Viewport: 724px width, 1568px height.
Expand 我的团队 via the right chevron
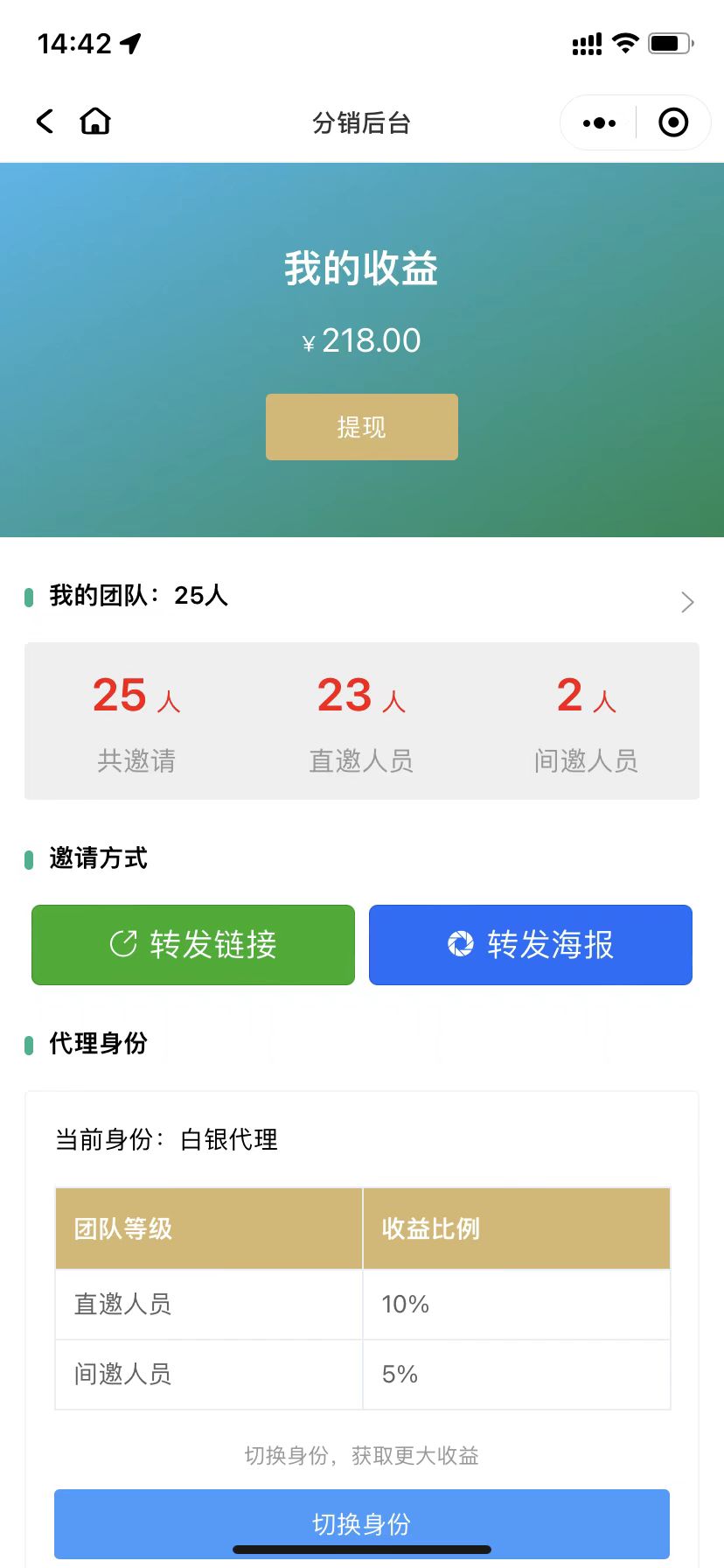click(x=687, y=602)
